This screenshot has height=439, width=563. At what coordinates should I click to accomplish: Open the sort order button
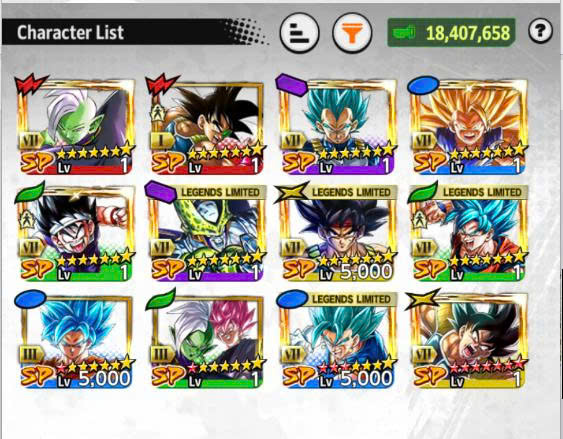click(x=299, y=33)
